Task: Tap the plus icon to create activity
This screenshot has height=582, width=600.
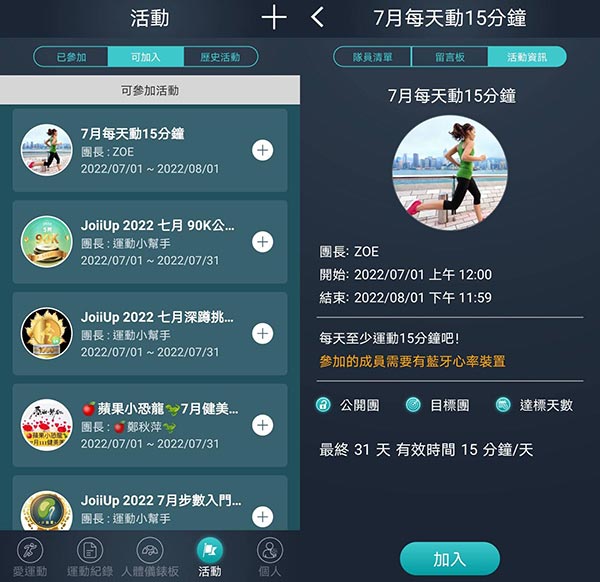Action: (x=273, y=18)
